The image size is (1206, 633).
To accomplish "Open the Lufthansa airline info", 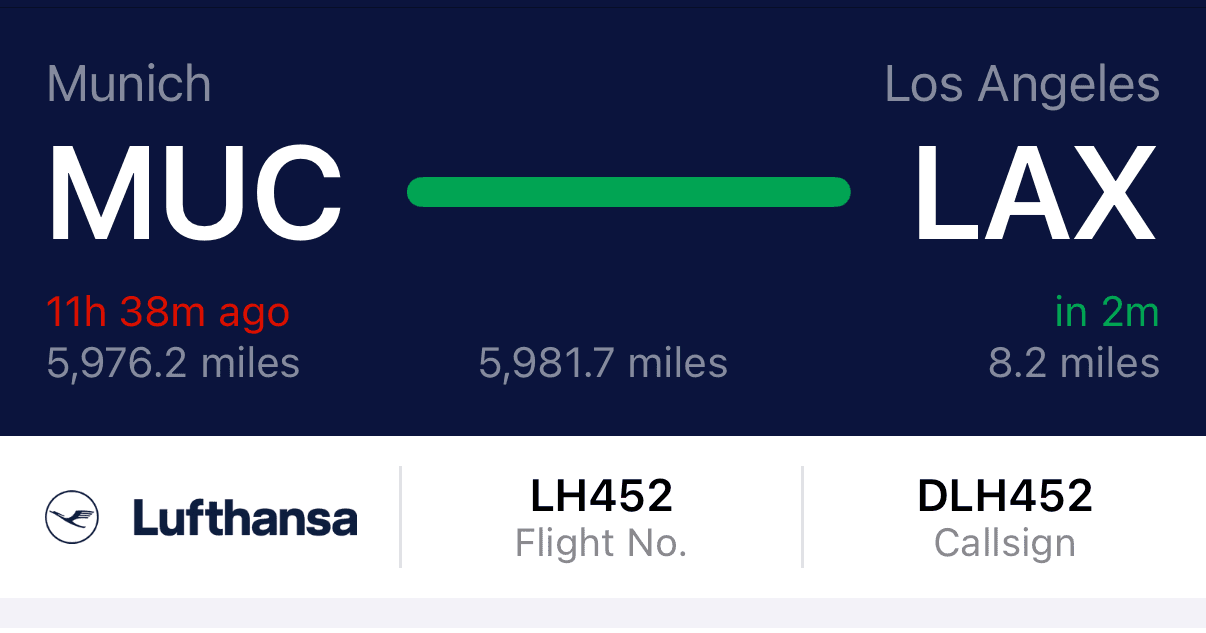I will [202, 518].
